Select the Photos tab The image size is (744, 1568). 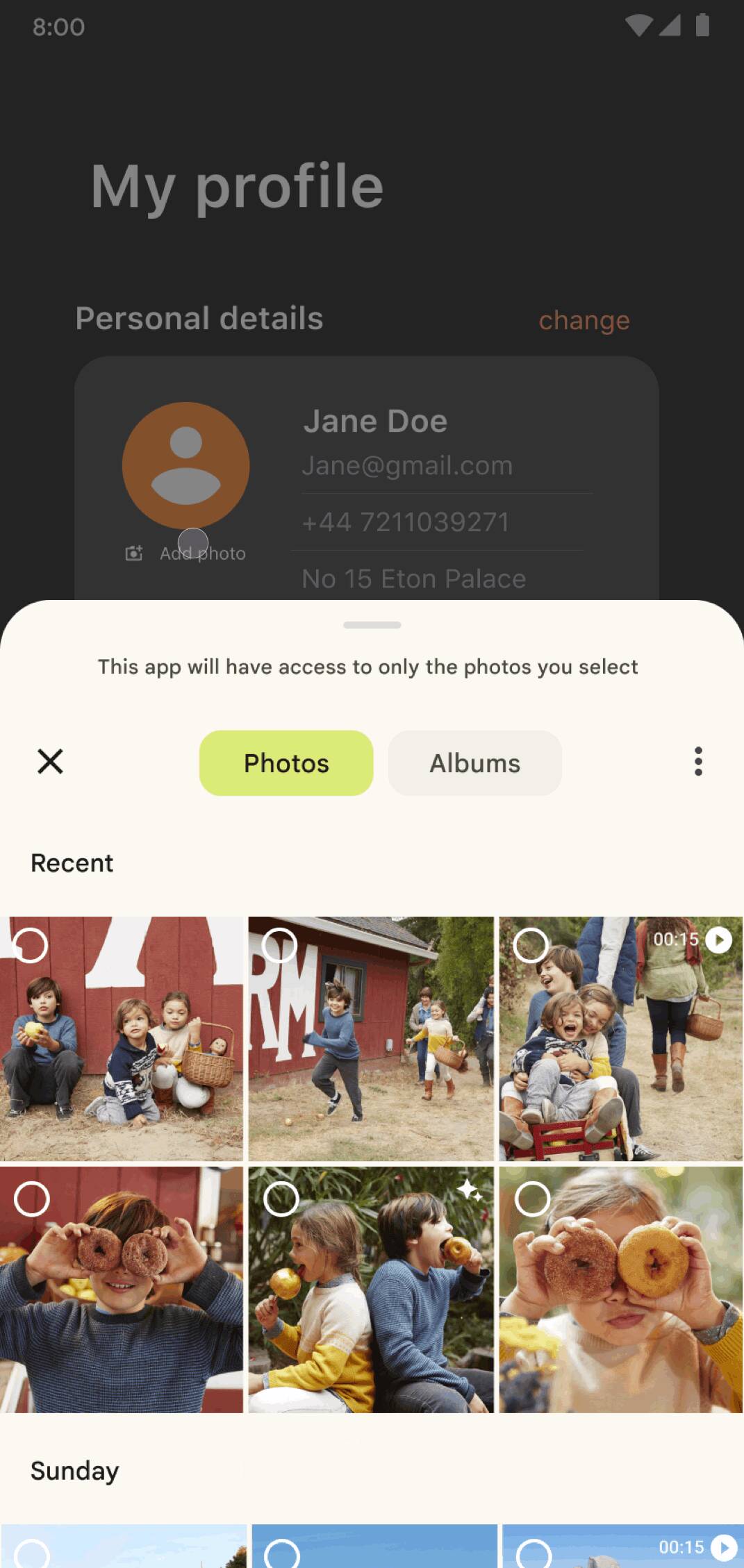click(x=286, y=763)
